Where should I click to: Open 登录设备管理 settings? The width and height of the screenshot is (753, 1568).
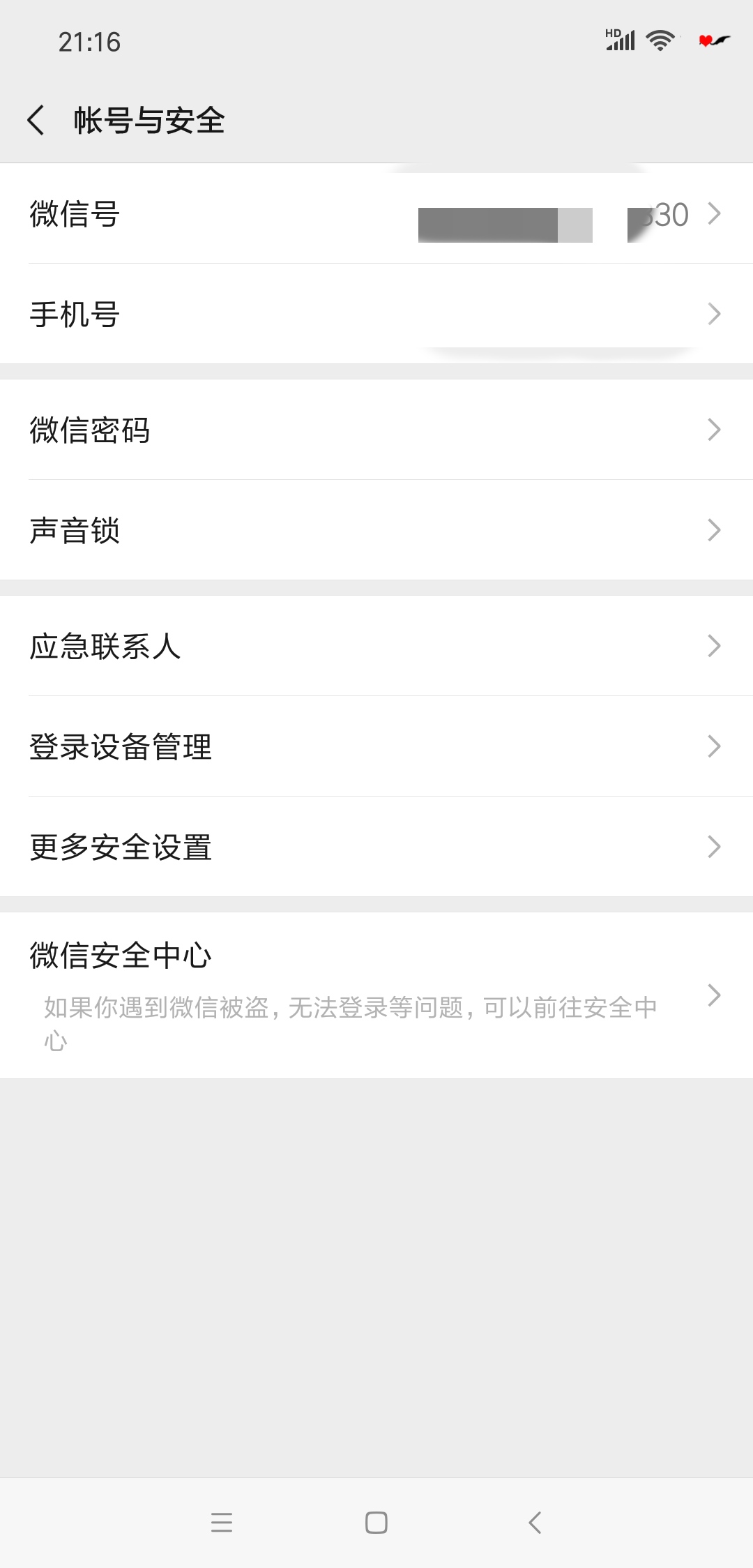376,747
